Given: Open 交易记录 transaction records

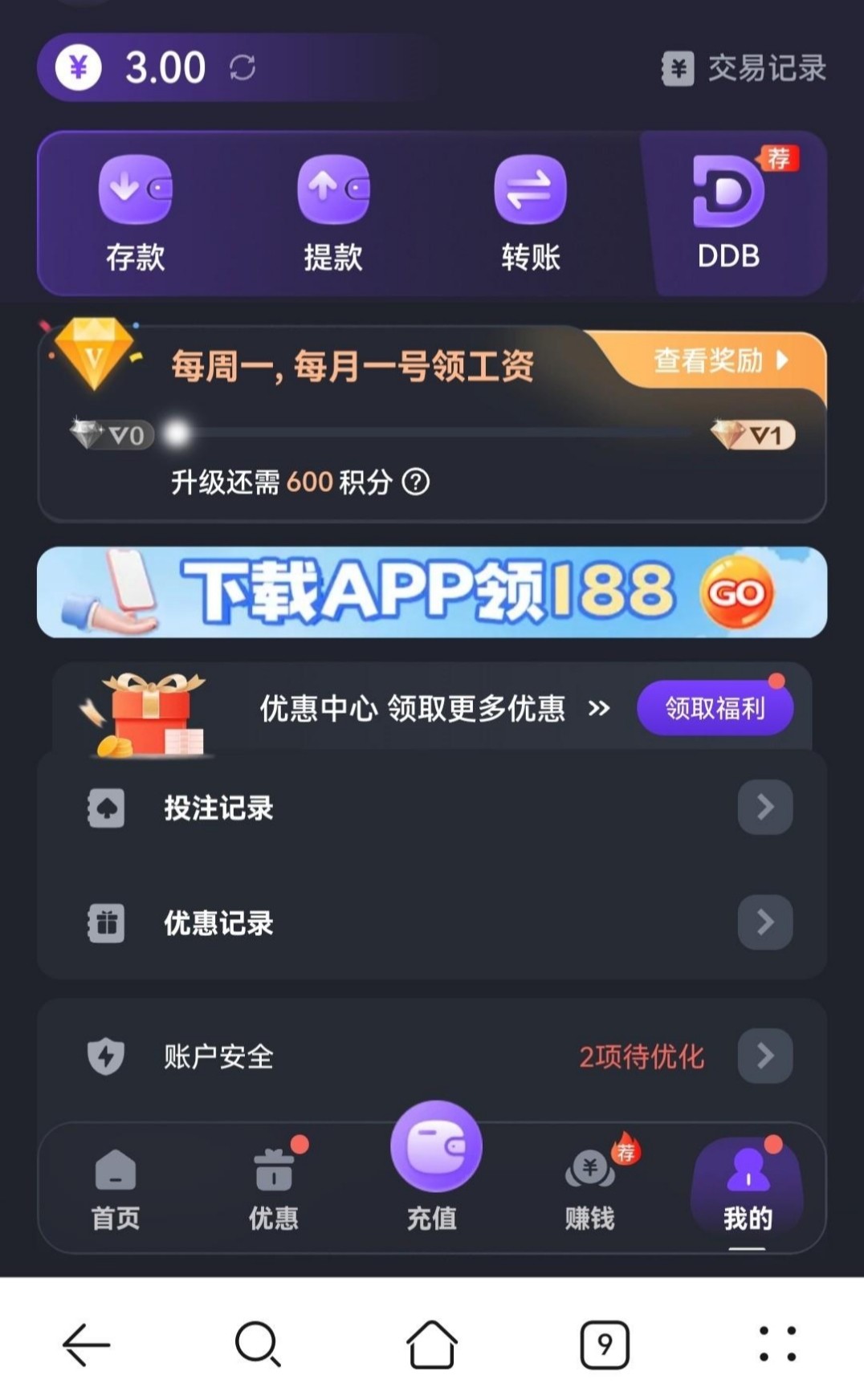Looking at the screenshot, I should (744, 68).
